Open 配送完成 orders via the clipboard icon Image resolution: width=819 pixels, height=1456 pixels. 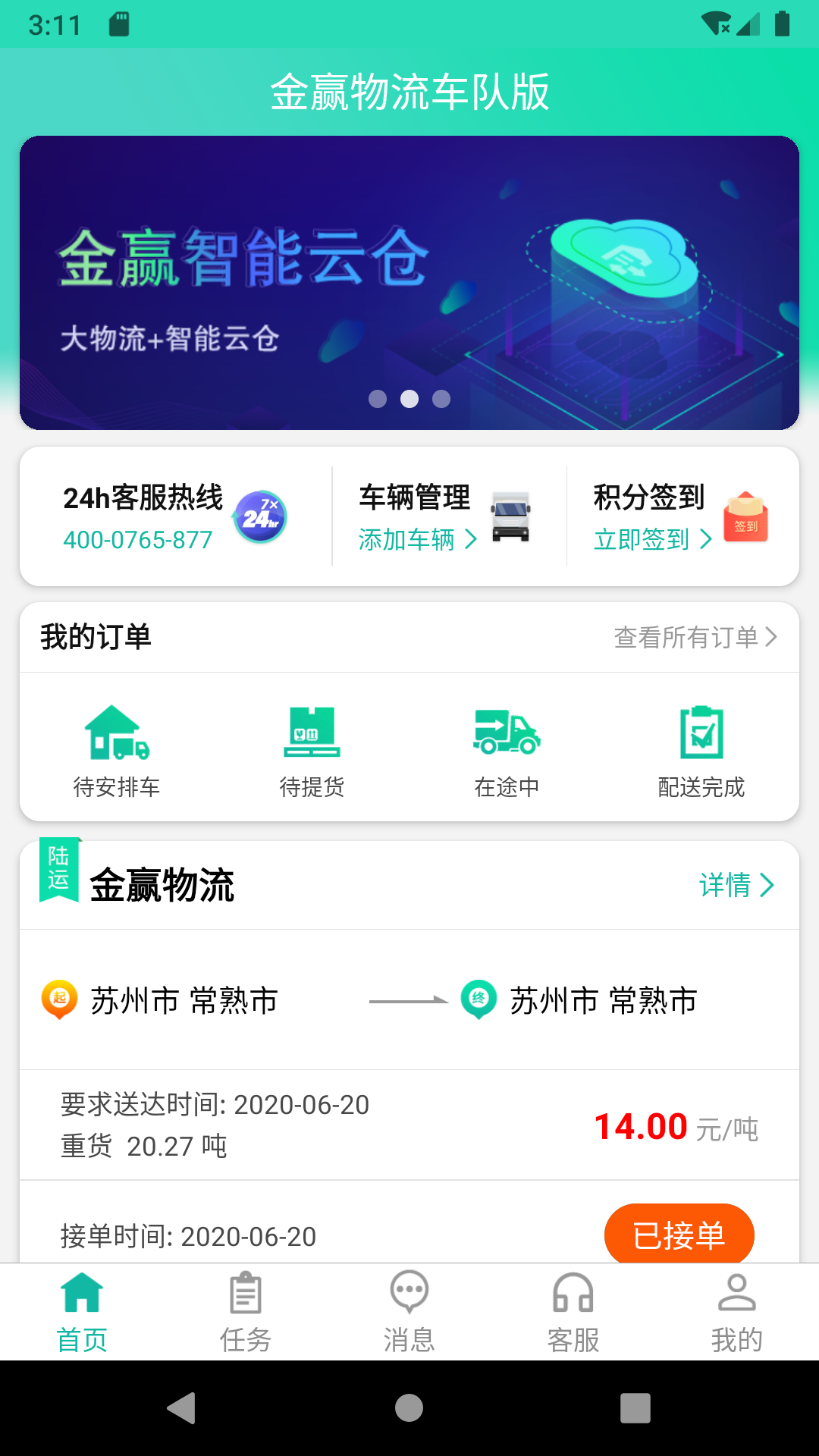[701, 734]
